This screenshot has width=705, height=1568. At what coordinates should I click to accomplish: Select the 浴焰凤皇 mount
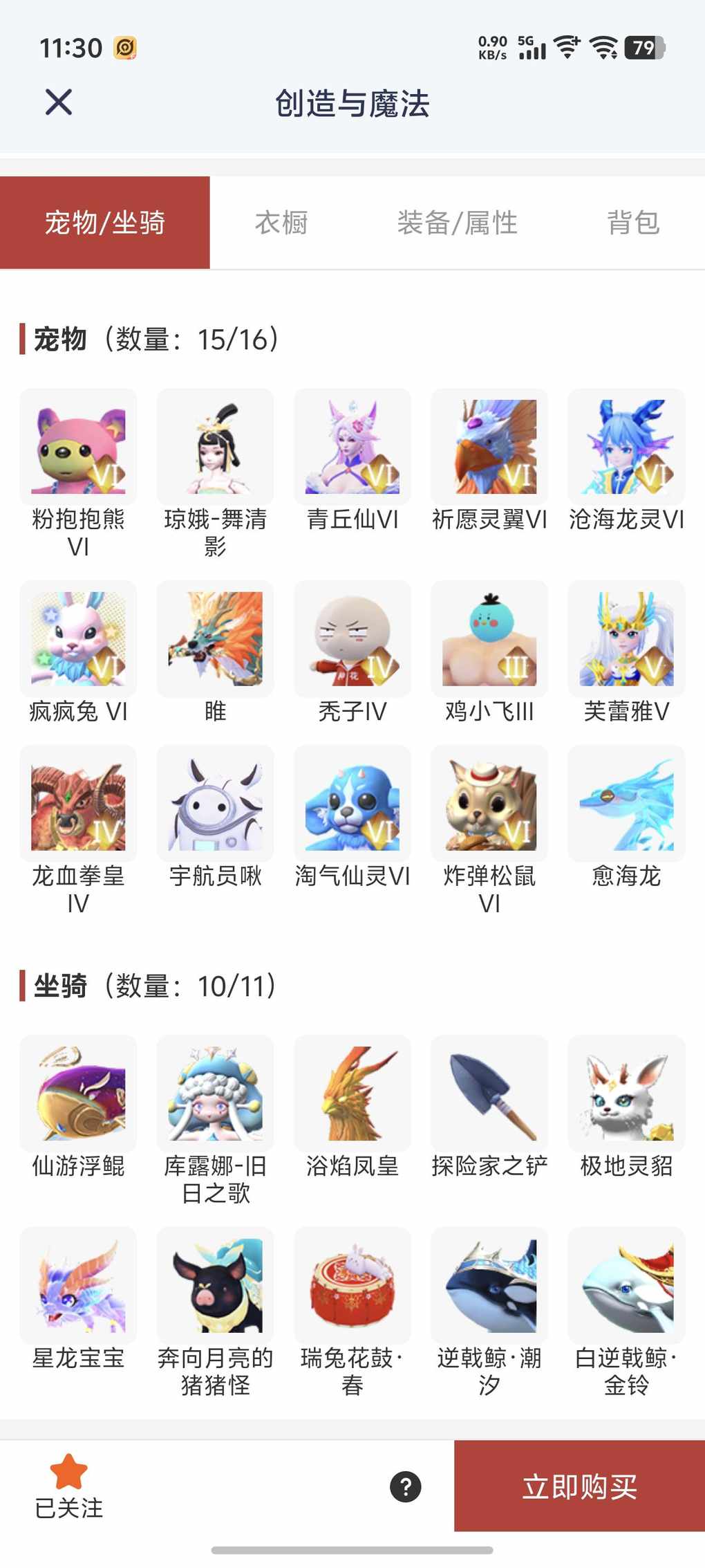[352, 1094]
